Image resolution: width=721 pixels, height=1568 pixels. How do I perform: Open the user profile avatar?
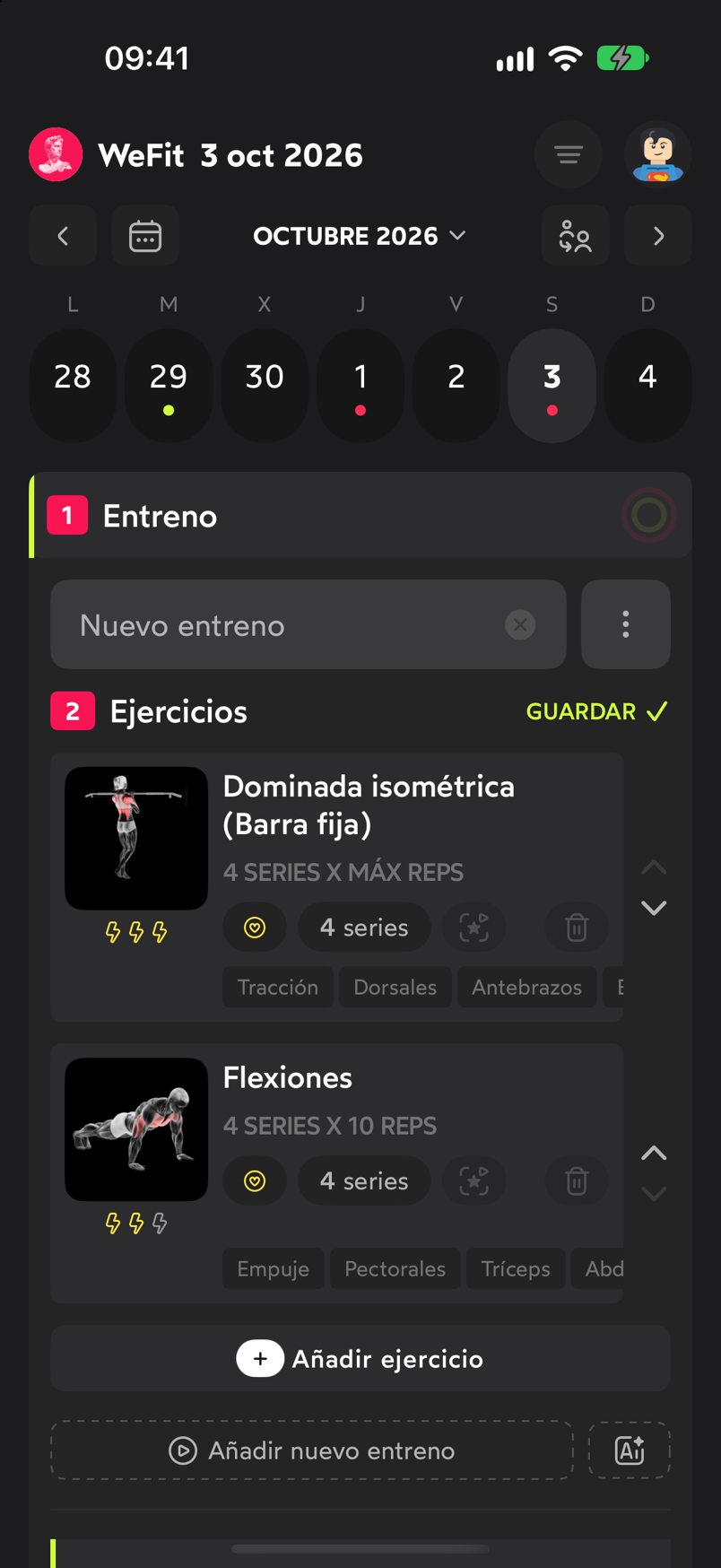tap(657, 155)
